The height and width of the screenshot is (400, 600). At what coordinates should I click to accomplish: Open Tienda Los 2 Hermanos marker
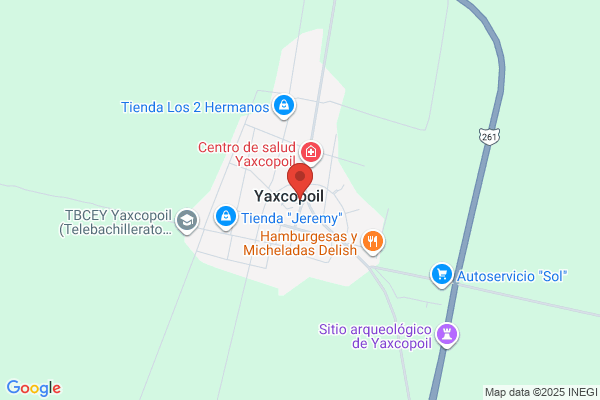(284, 105)
